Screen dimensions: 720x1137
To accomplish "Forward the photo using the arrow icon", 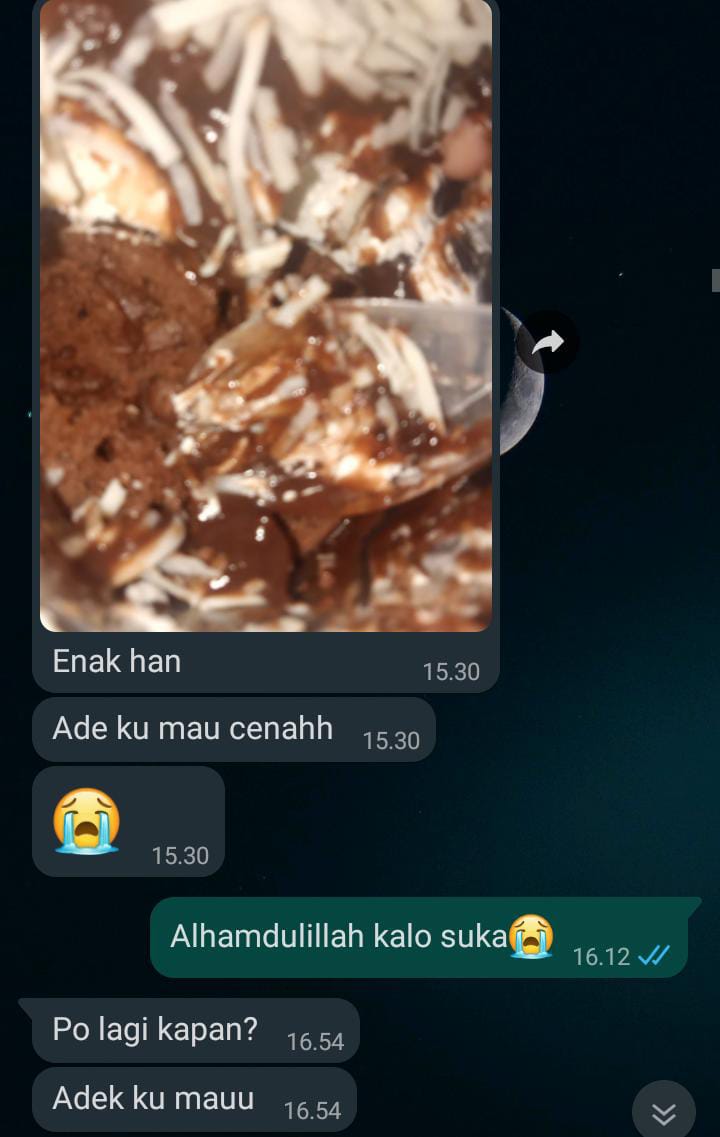I will pos(548,343).
